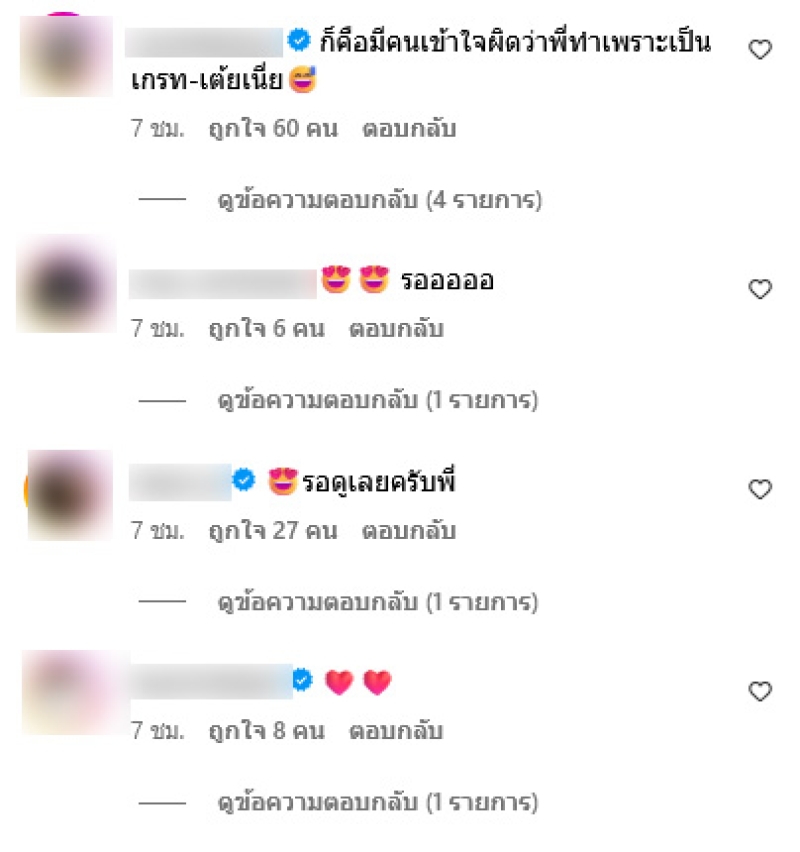Image resolution: width=800 pixels, height=852 pixels.
Task: Reply to the รออออออ comment
Action: click(396, 329)
